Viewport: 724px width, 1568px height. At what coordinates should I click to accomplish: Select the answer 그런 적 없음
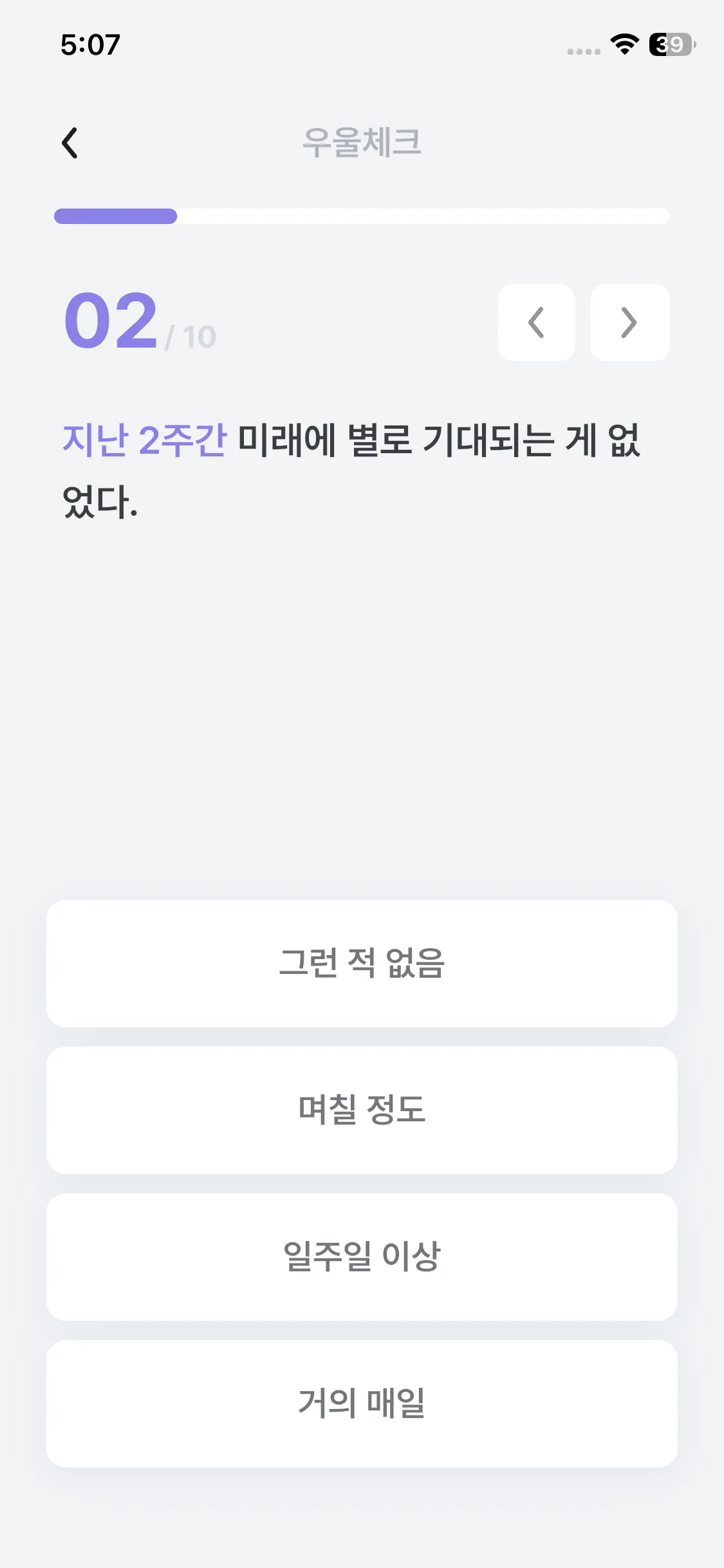[x=362, y=964]
